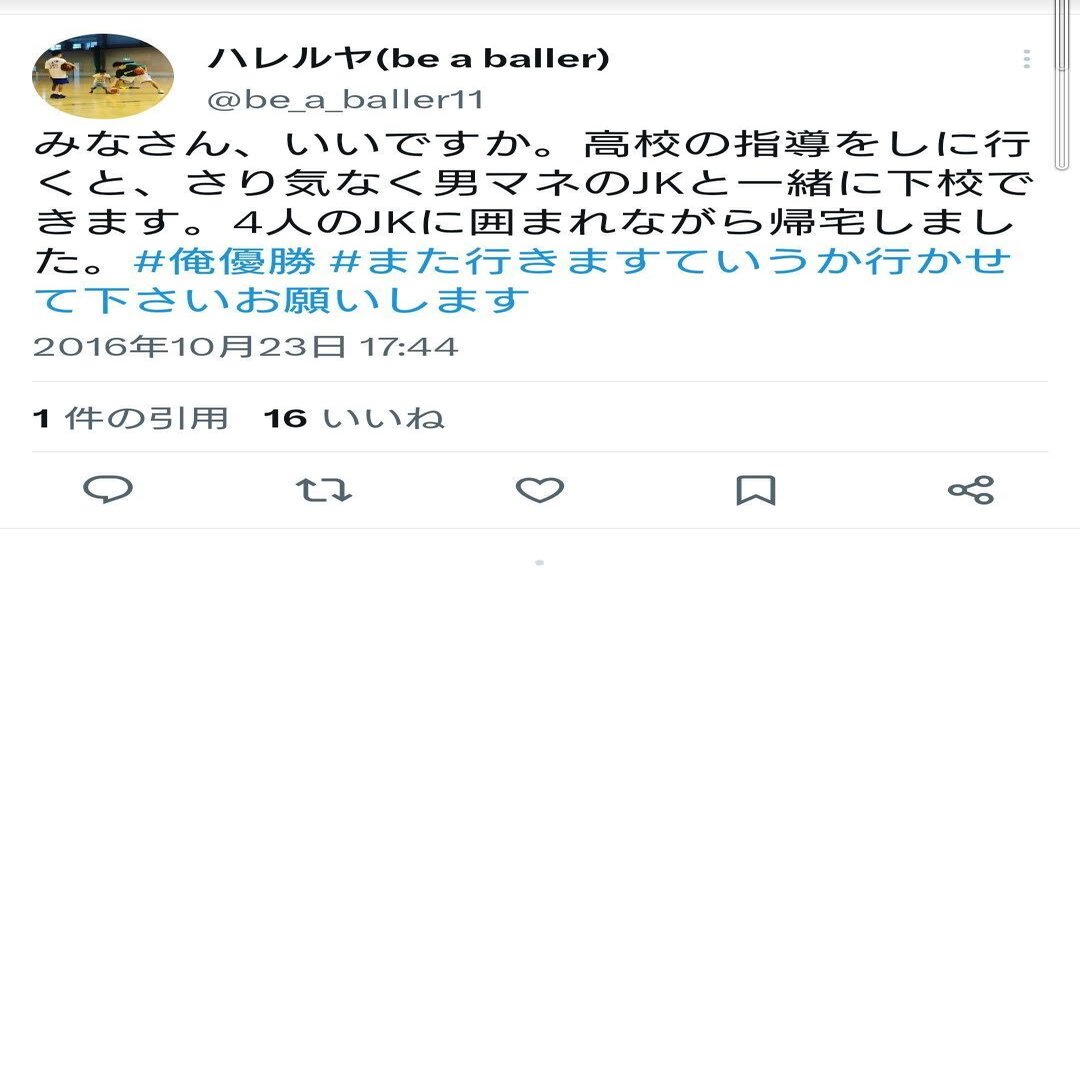View the 1 件の引用 quotes
Screen dimensions: 1080x1080
[131, 418]
